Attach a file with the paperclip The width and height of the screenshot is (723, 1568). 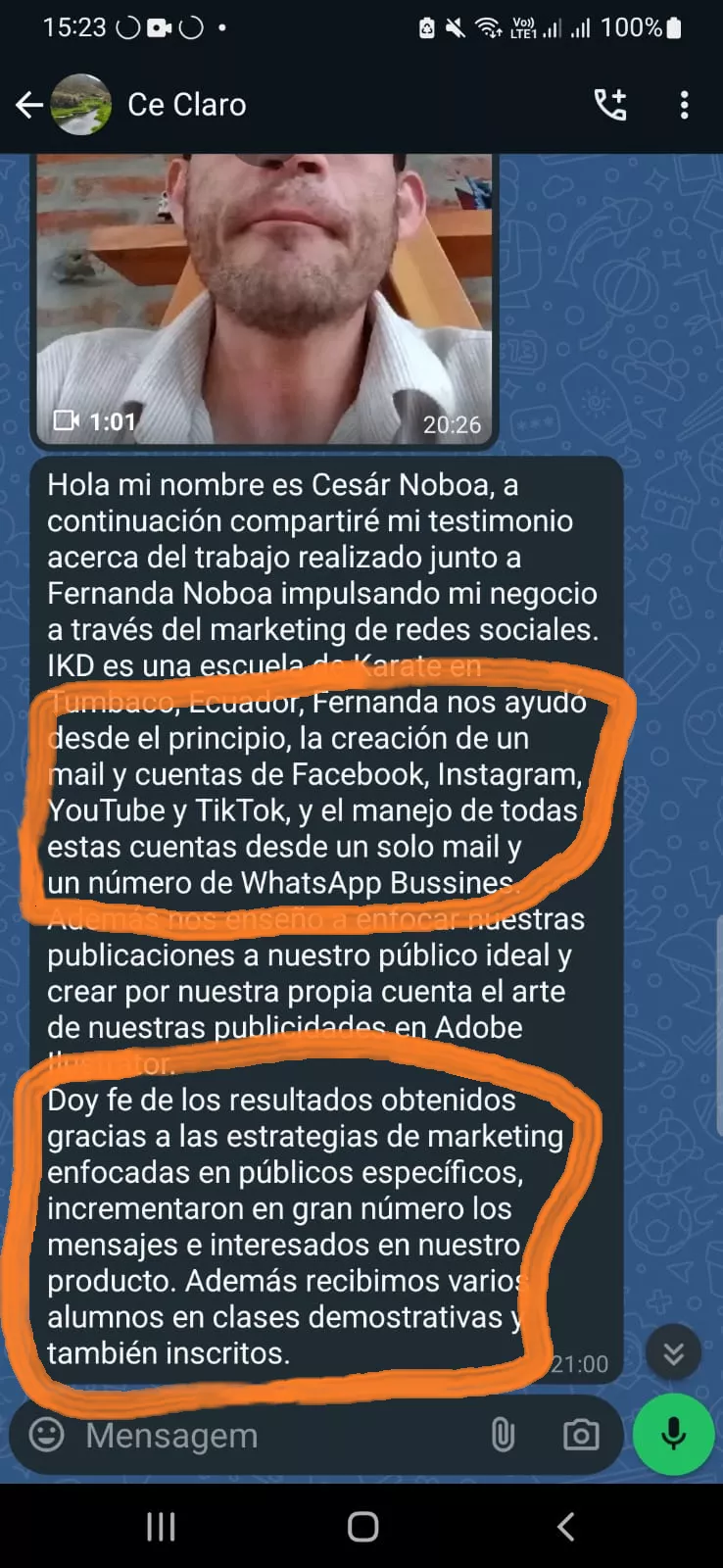(x=503, y=1436)
